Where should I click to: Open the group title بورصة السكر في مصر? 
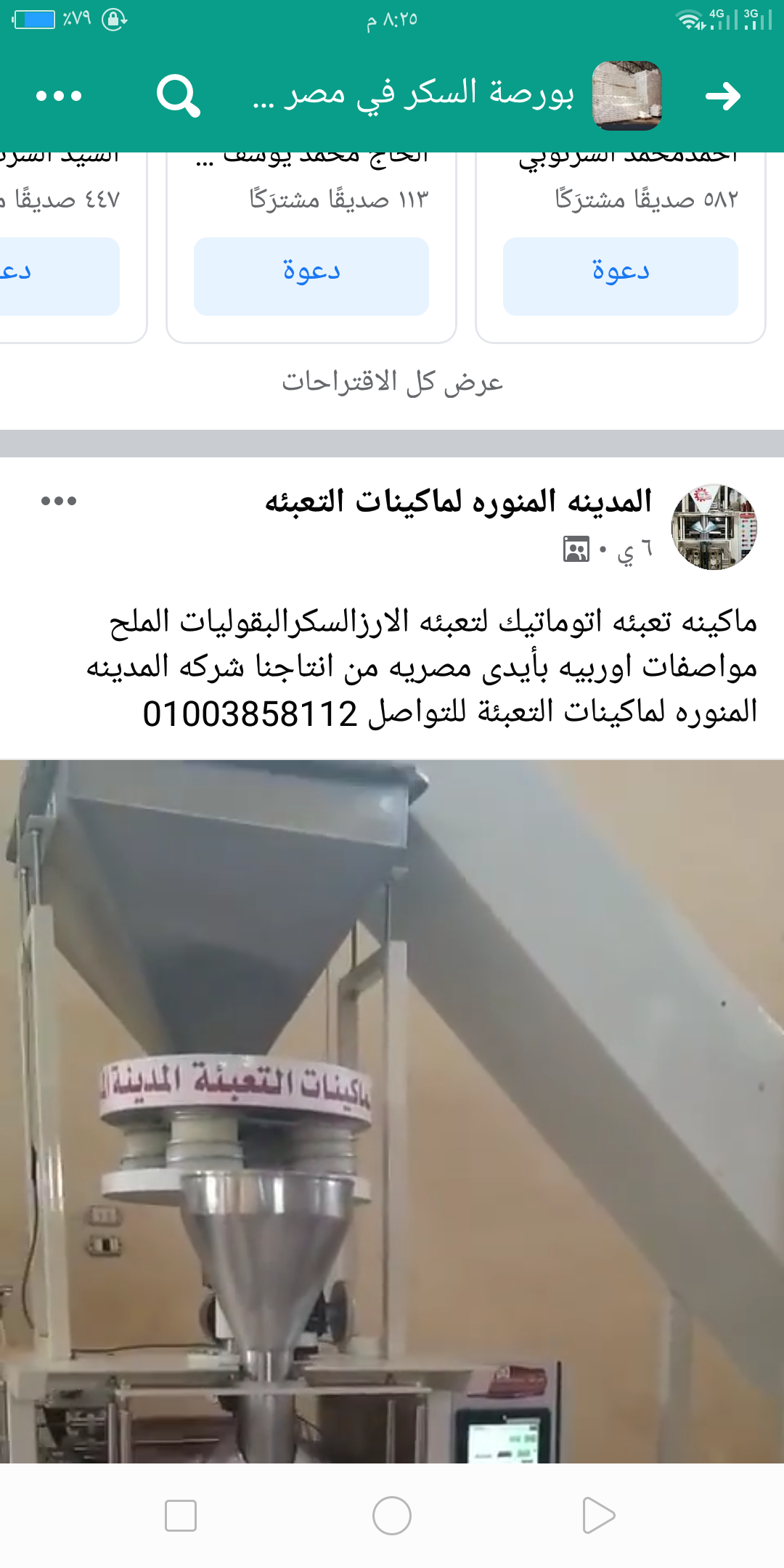[414, 94]
